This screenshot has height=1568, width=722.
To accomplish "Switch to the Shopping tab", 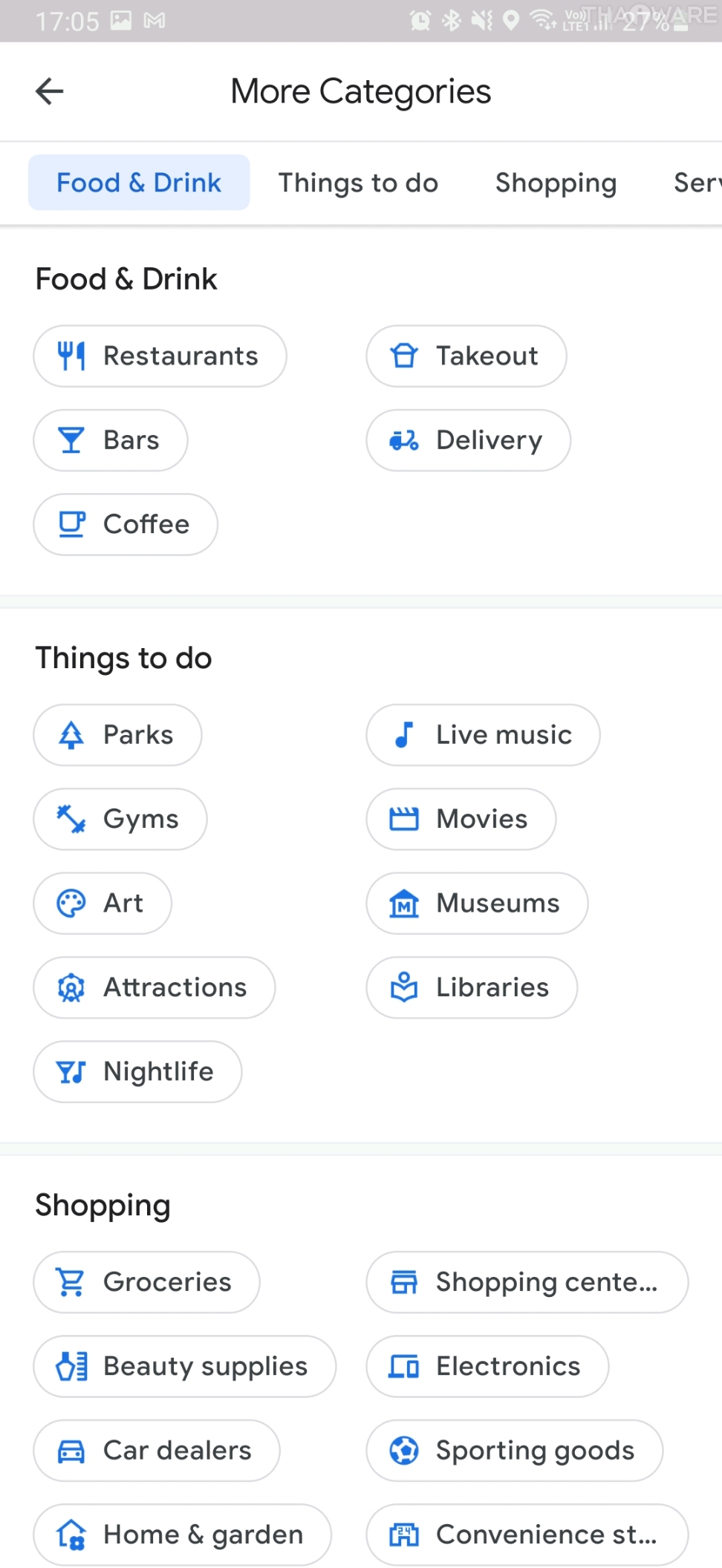I will [556, 183].
